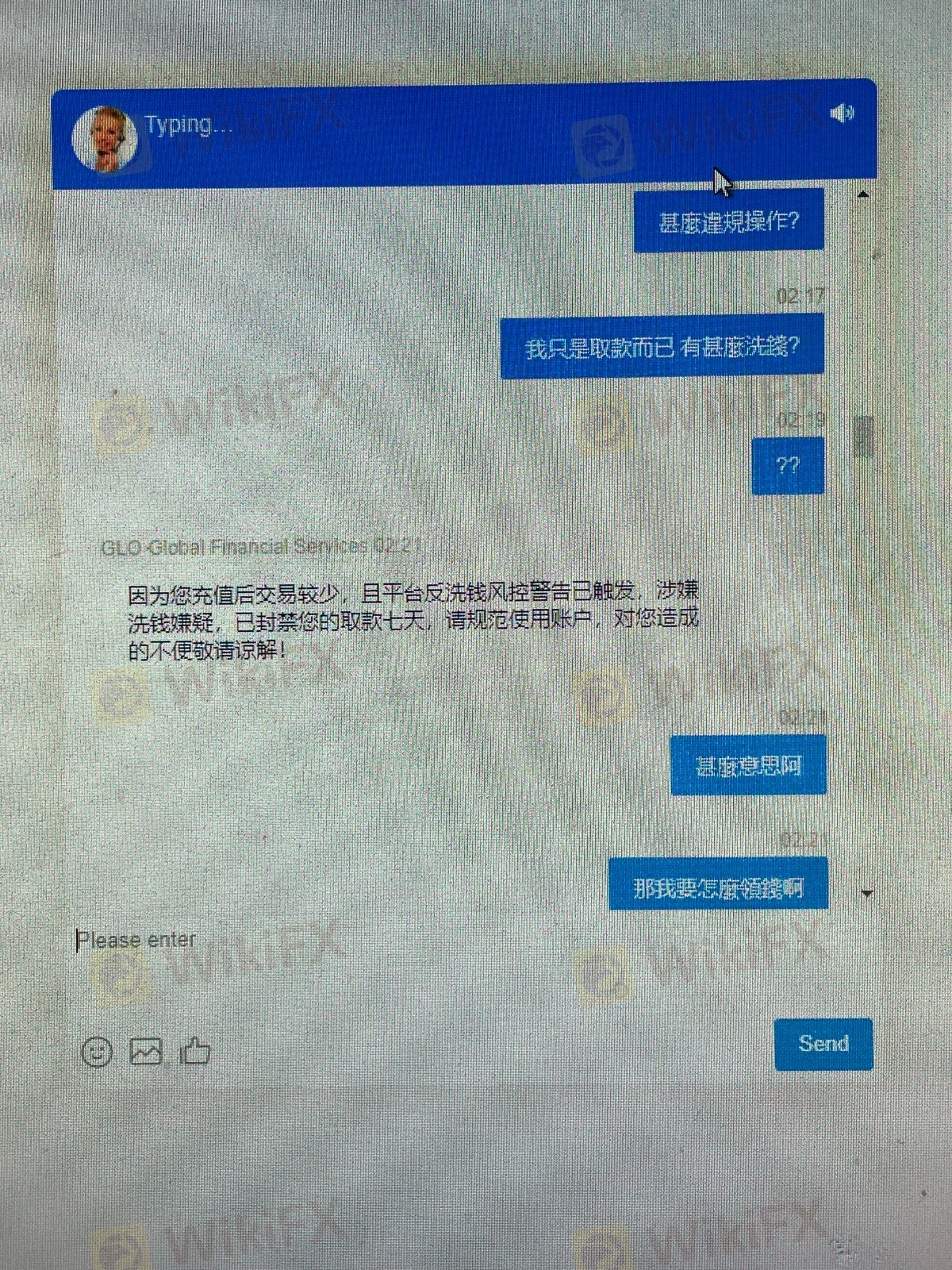This screenshot has height=1270, width=952.
Task: Tap the scroll-down arrow in the chat
Action: [866, 894]
